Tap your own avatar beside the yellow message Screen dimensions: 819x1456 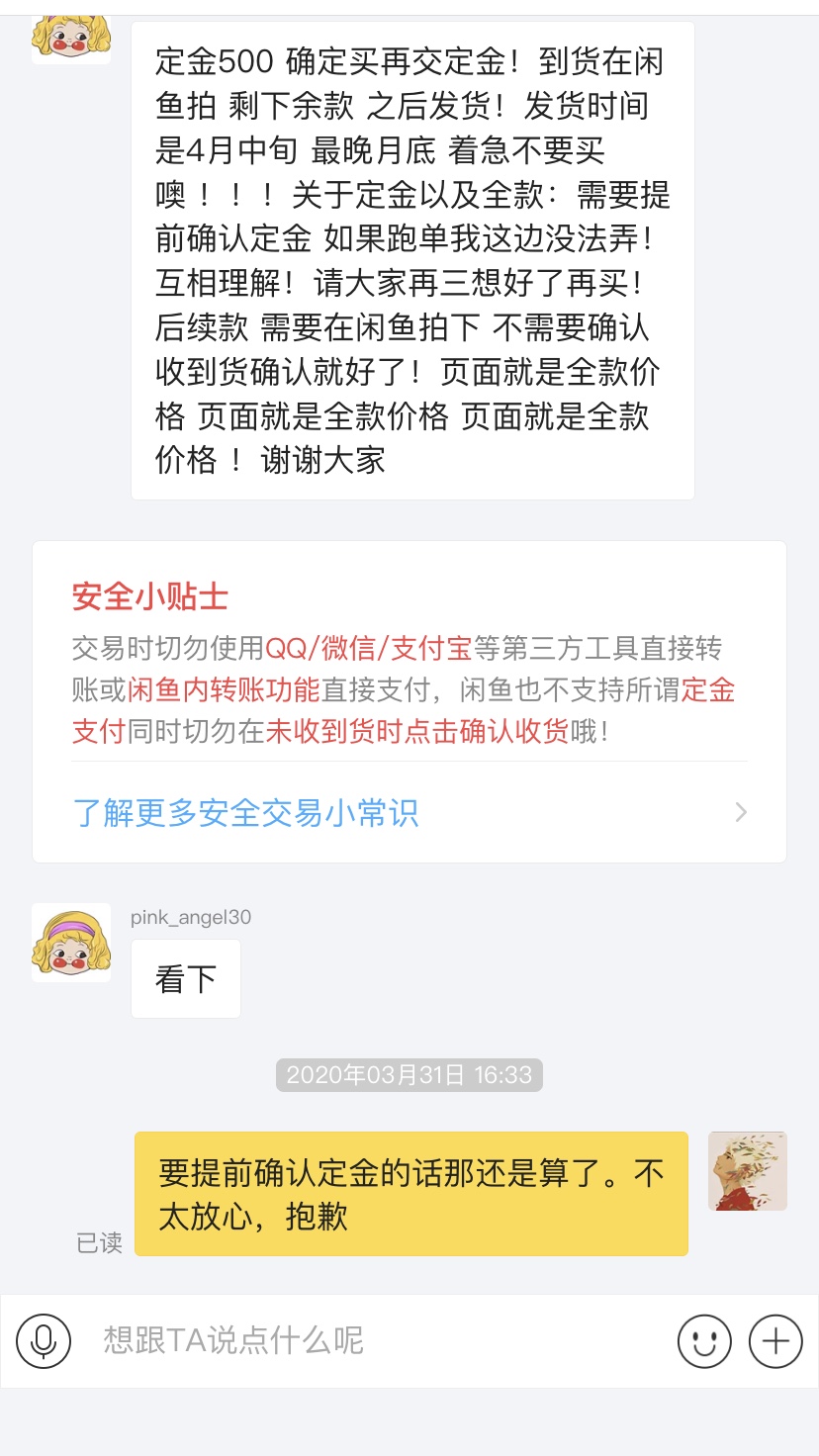click(749, 1170)
